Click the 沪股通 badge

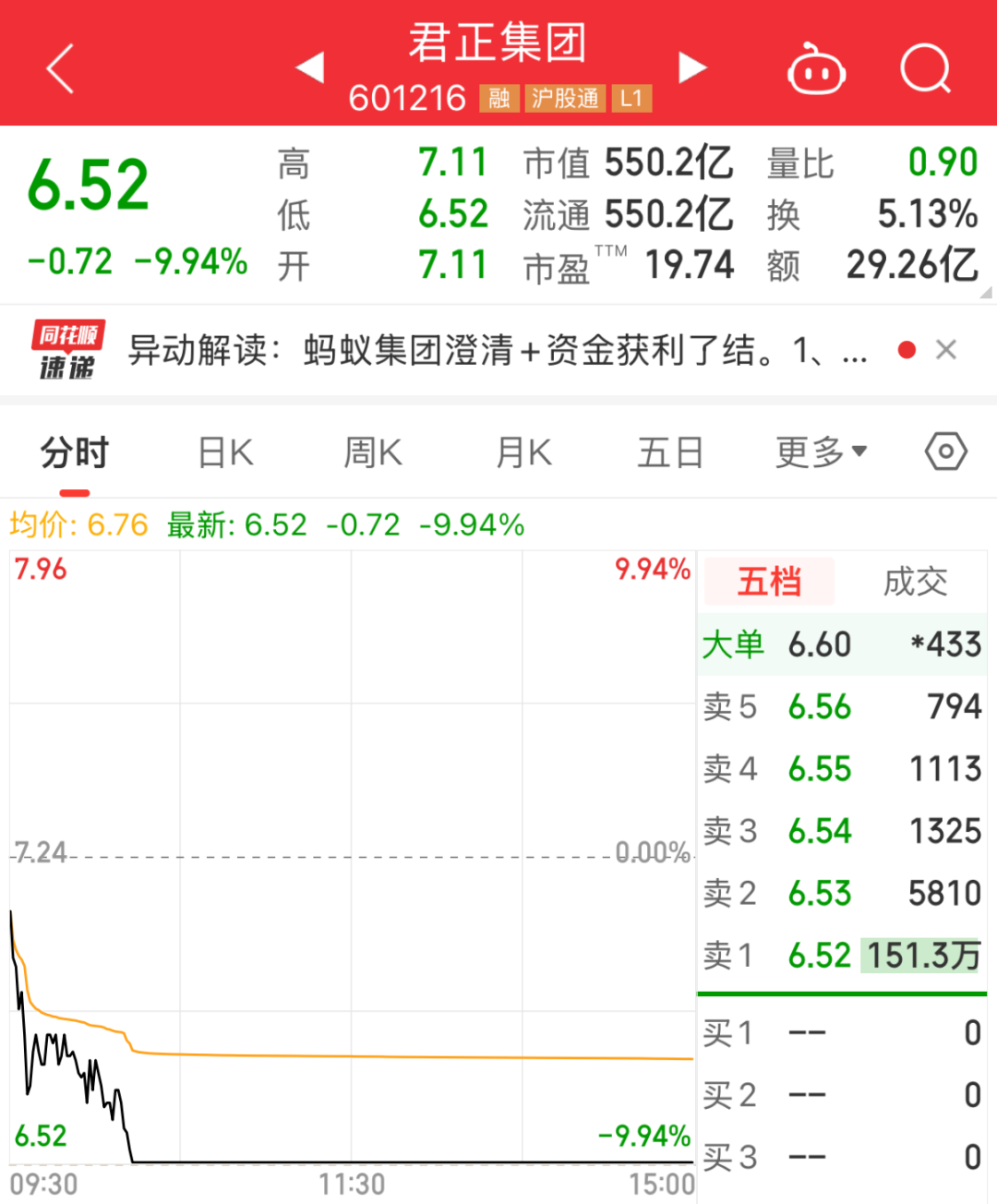pos(563,98)
